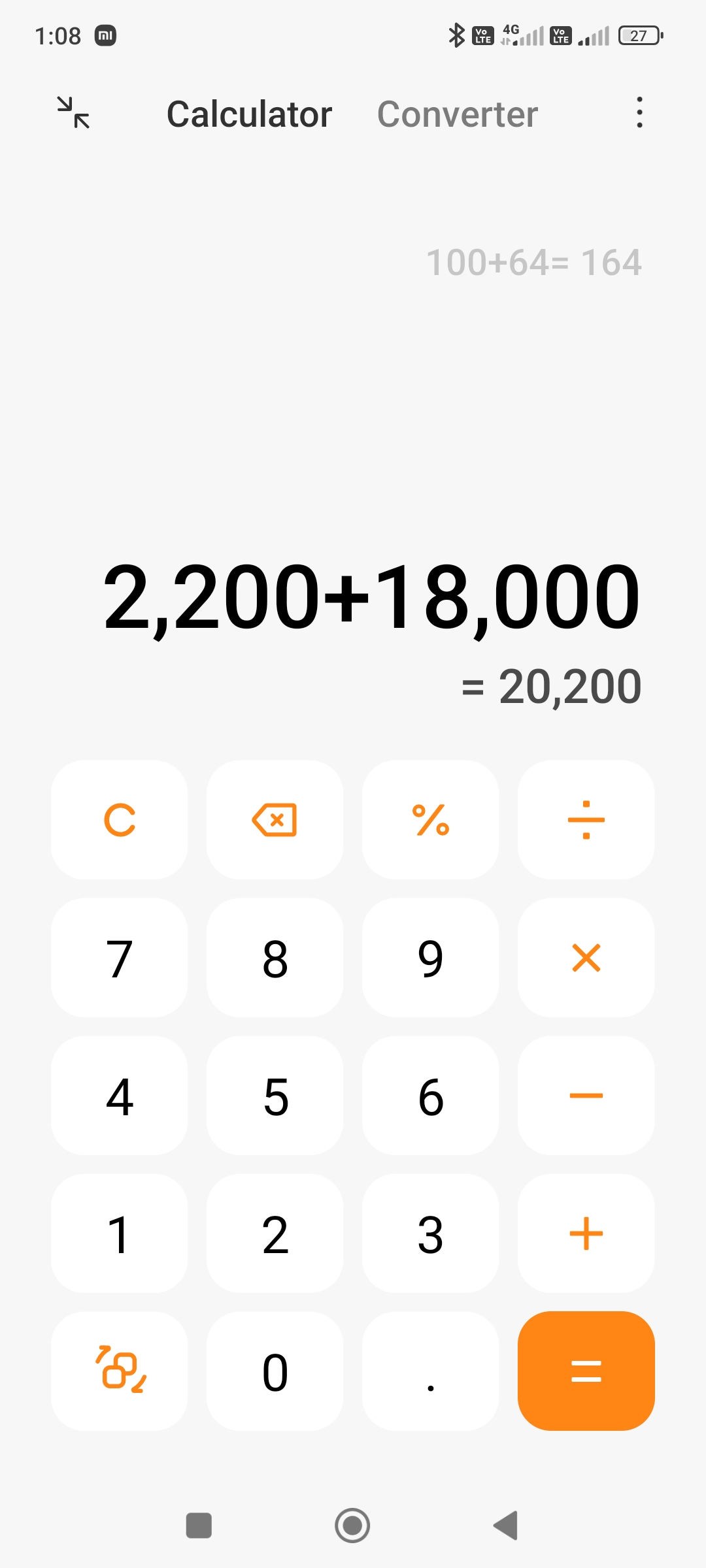The height and width of the screenshot is (1568, 706).
Task: Enter the digit 7
Action: [120, 958]
